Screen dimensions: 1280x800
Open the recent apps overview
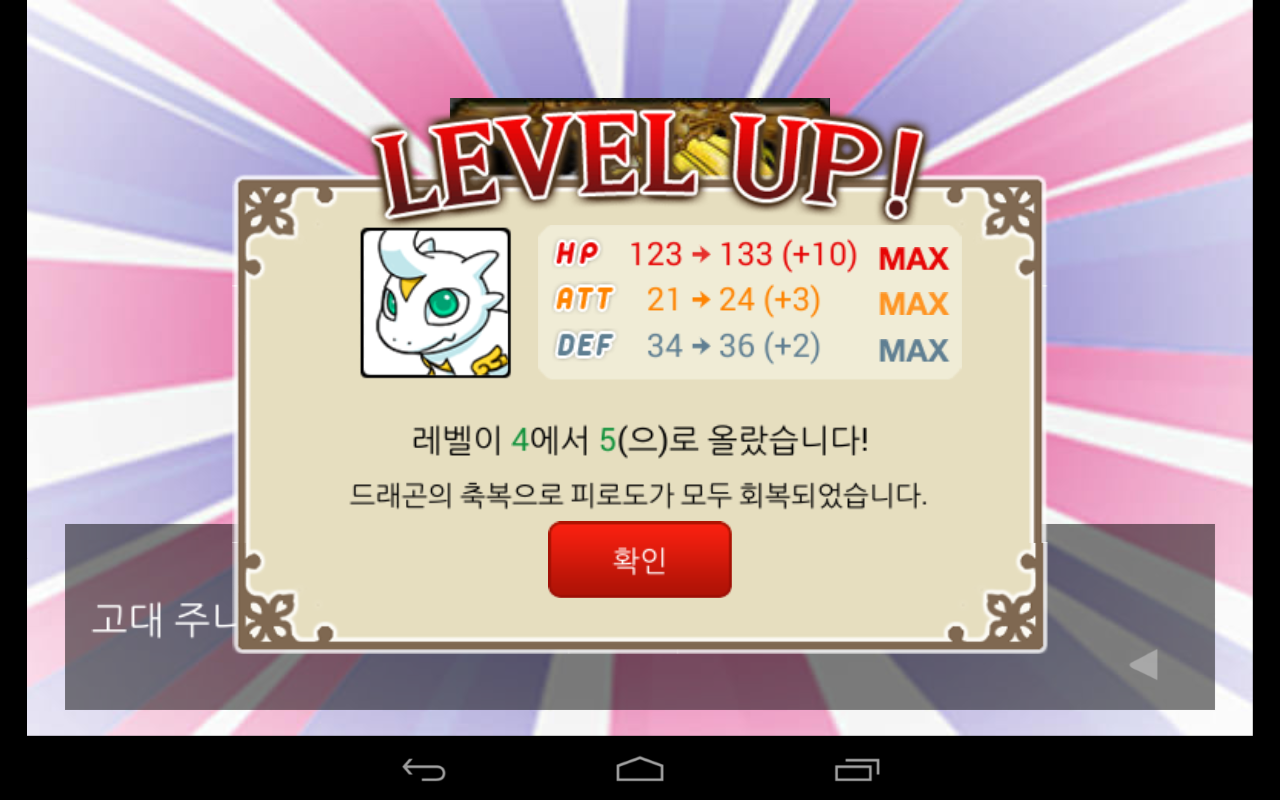(856, 769)
